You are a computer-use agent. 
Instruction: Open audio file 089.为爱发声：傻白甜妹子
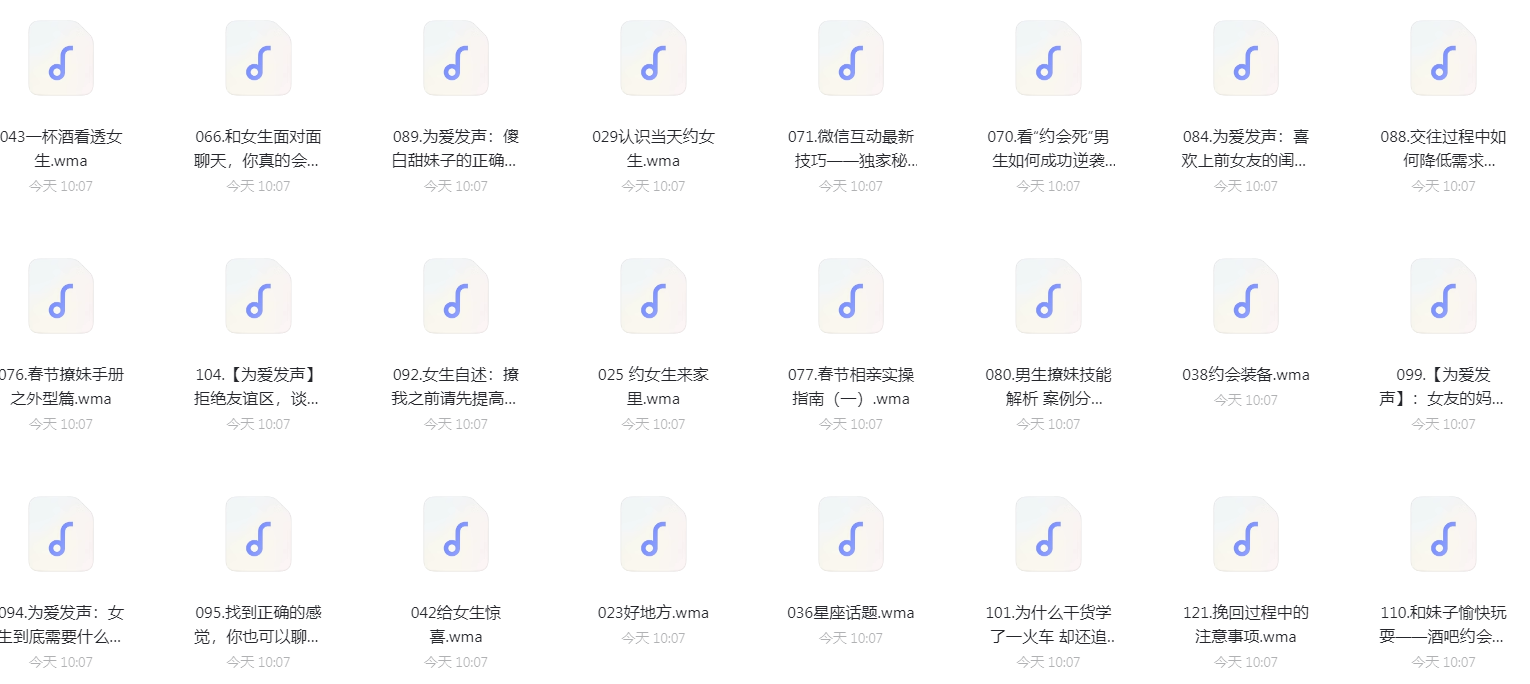[455, 58]
